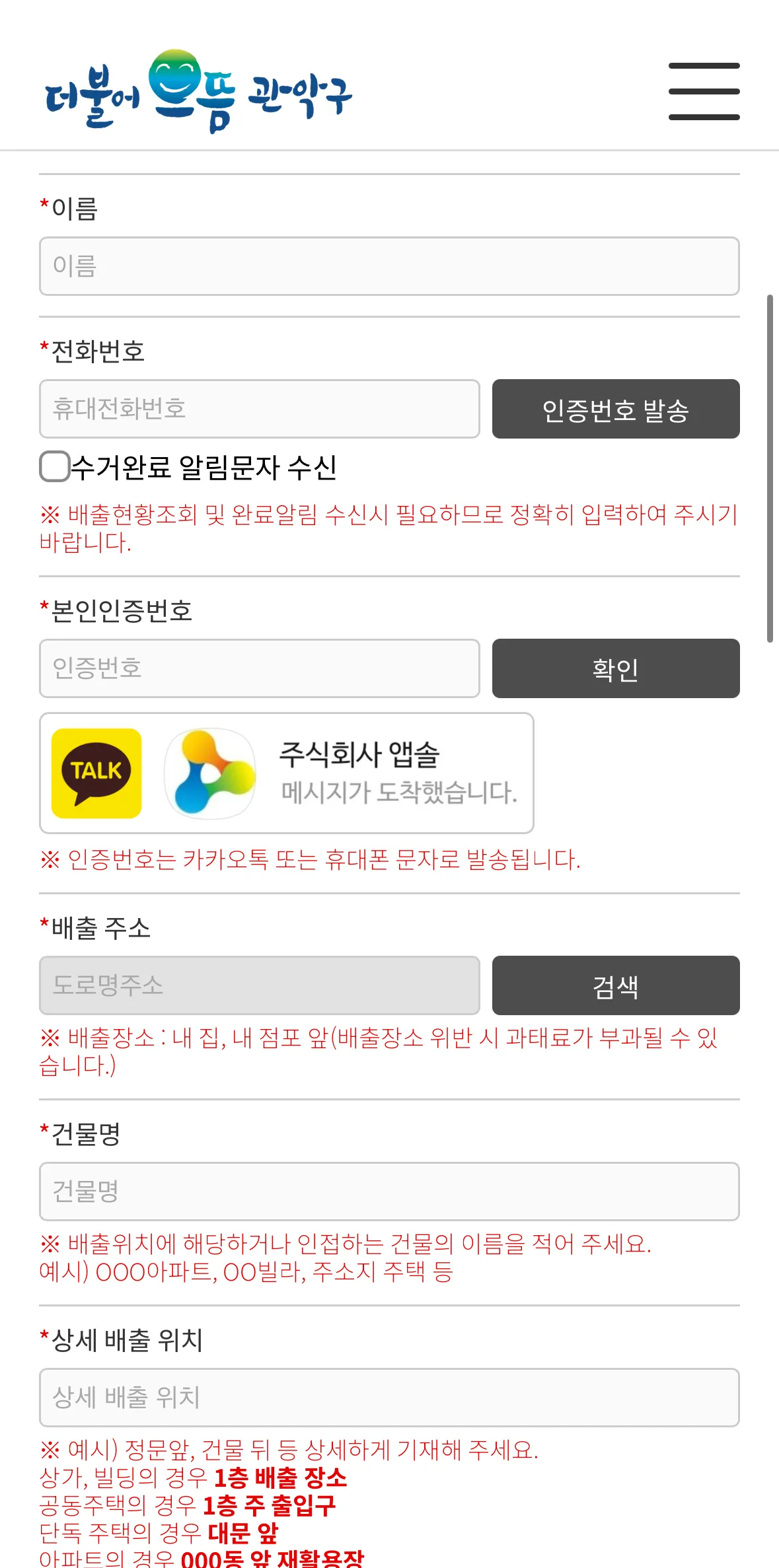Click the 배출 주소 section label
The width and height of the screenshot is (779, 1568).
click(96, 927)
